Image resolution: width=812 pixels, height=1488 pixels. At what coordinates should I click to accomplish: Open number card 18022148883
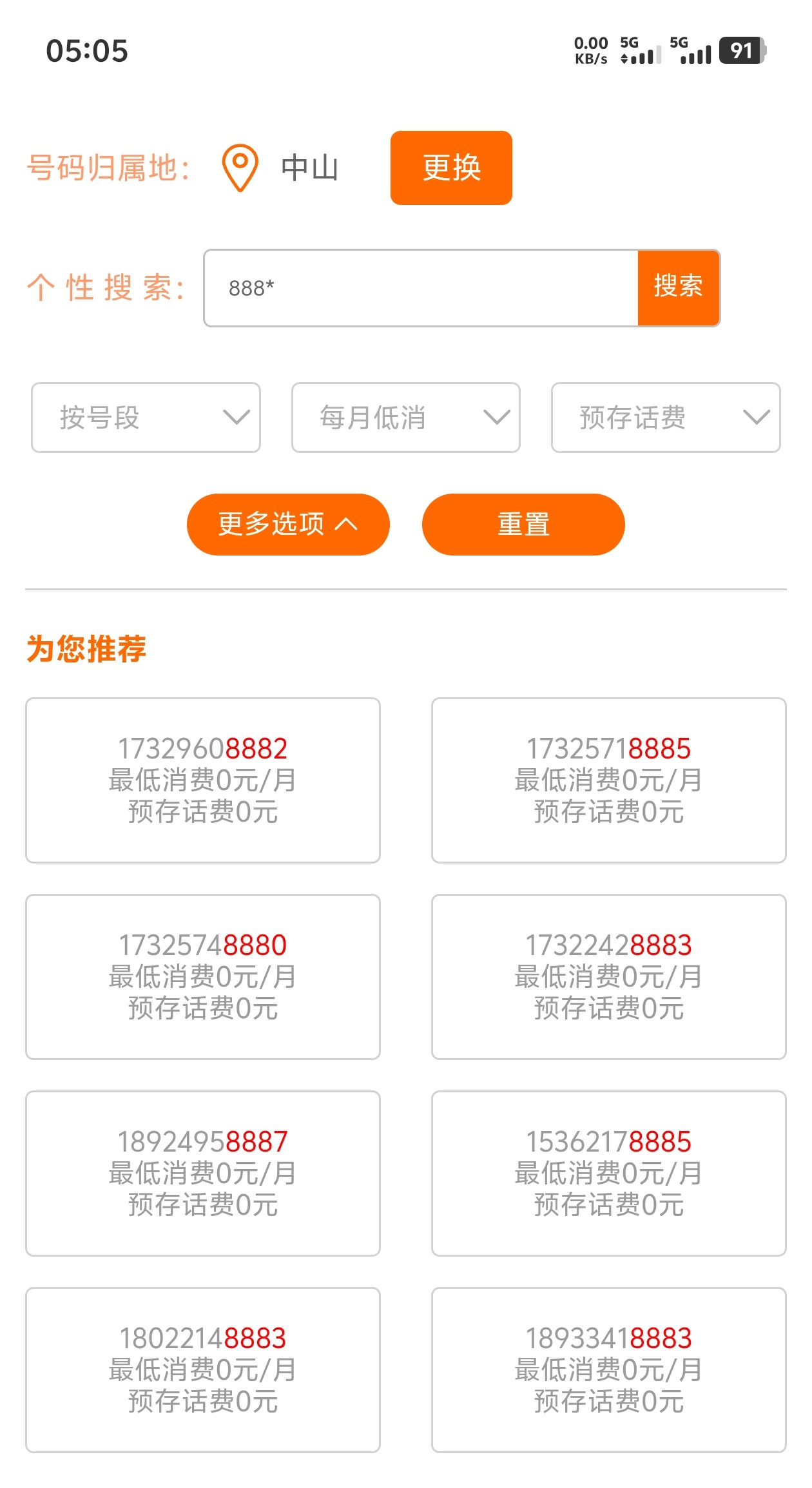(203, 1369)
